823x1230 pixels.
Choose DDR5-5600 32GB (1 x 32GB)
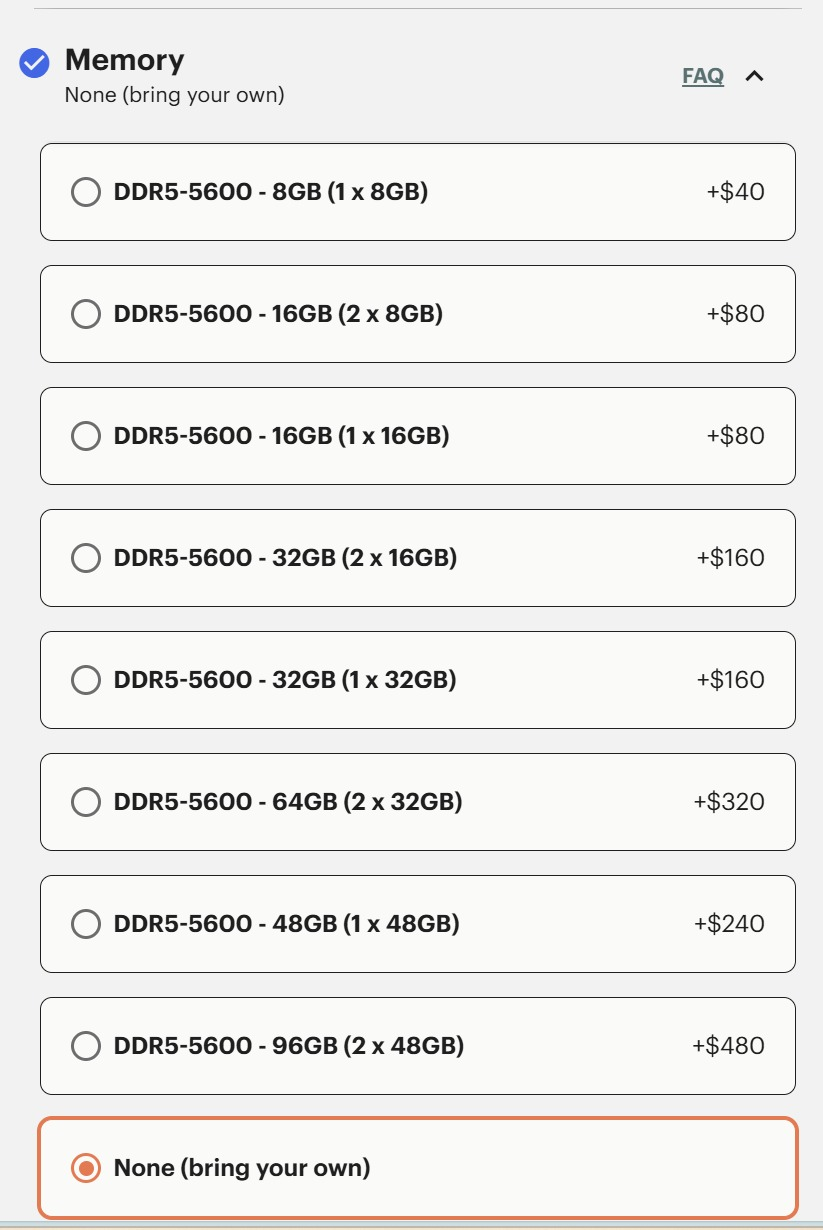pos(86,680)
